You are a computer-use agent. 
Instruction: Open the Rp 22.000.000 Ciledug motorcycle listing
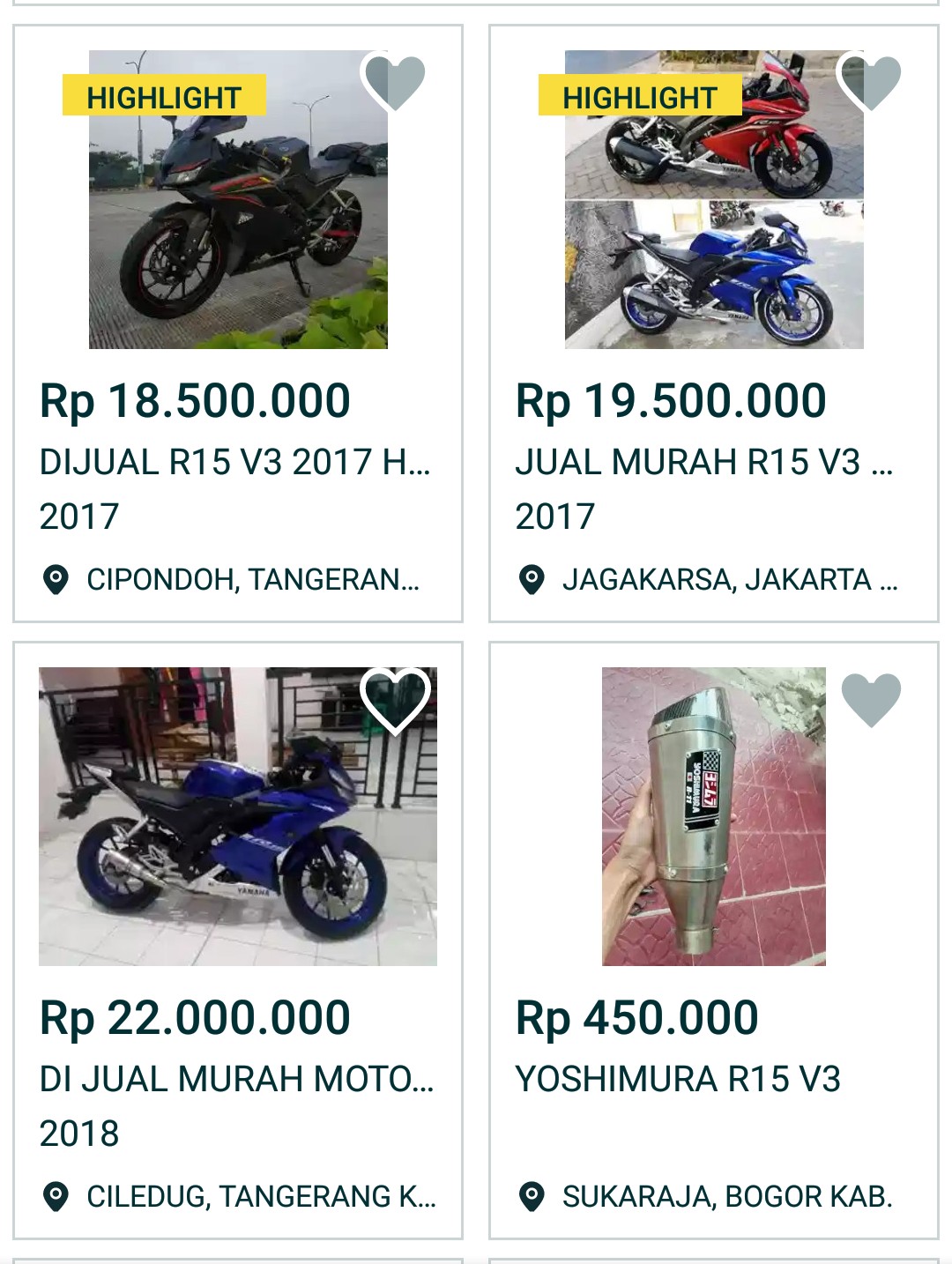tap(238, 1078)
